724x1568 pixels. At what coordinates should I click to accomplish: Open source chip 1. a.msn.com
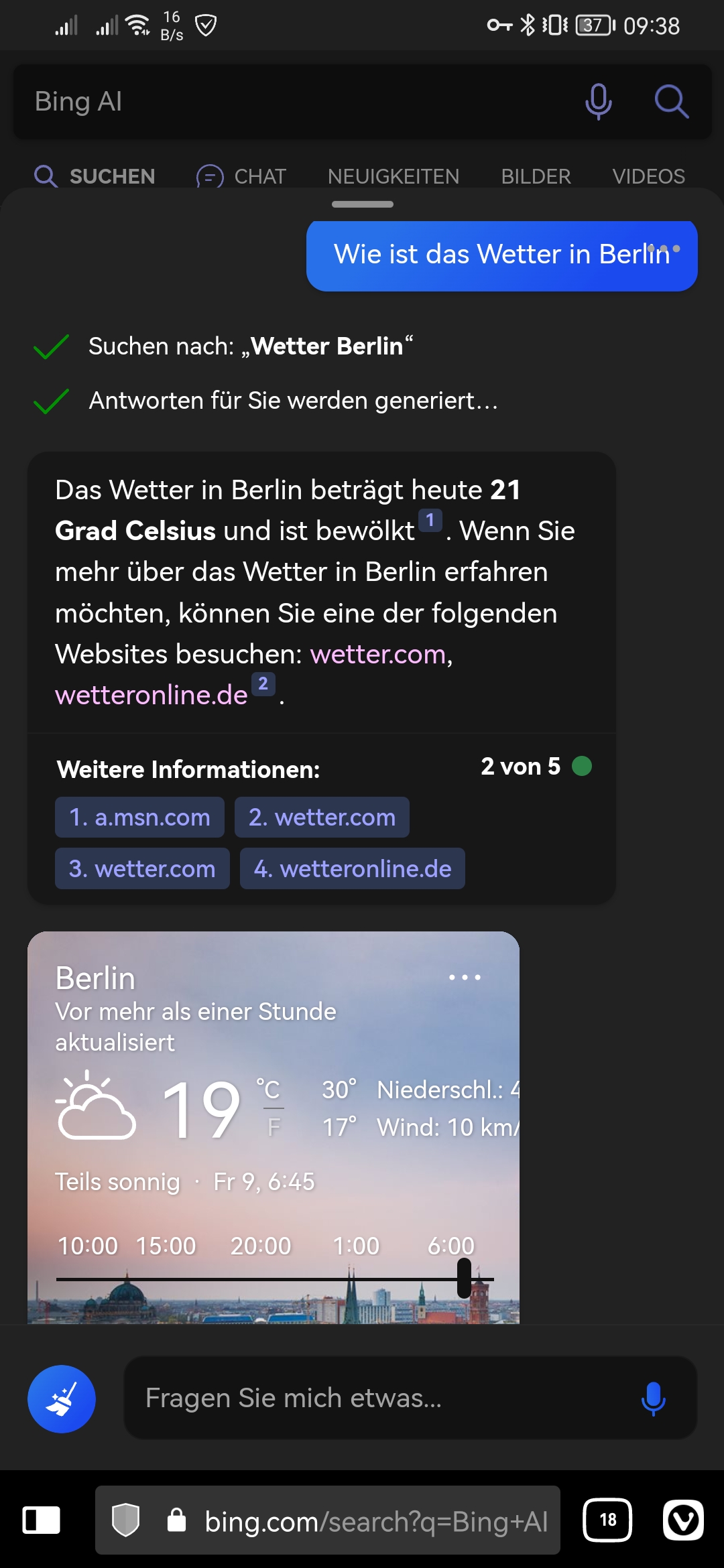pyautogui.click(x=139, y=818)
